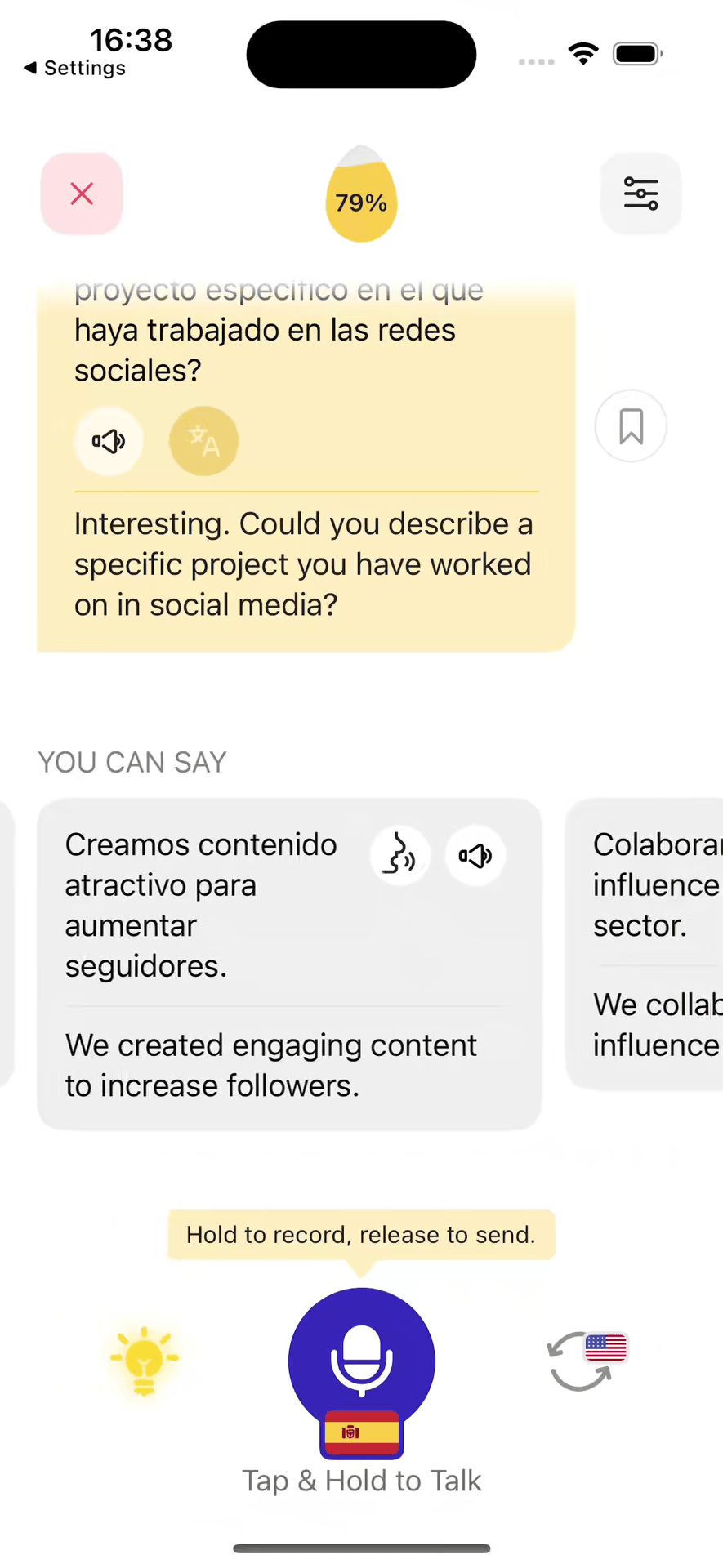Practice pronunciation of "Creamos contenido atractivo" suggestion
723x1568 pixels.
coord(399,856)
